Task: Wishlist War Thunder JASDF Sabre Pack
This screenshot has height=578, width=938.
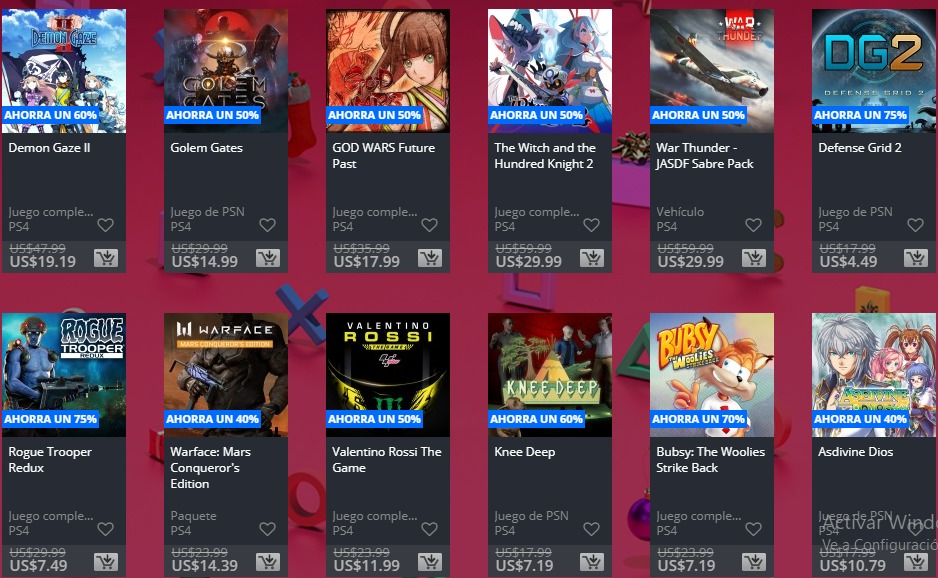Action: [753, 226]
